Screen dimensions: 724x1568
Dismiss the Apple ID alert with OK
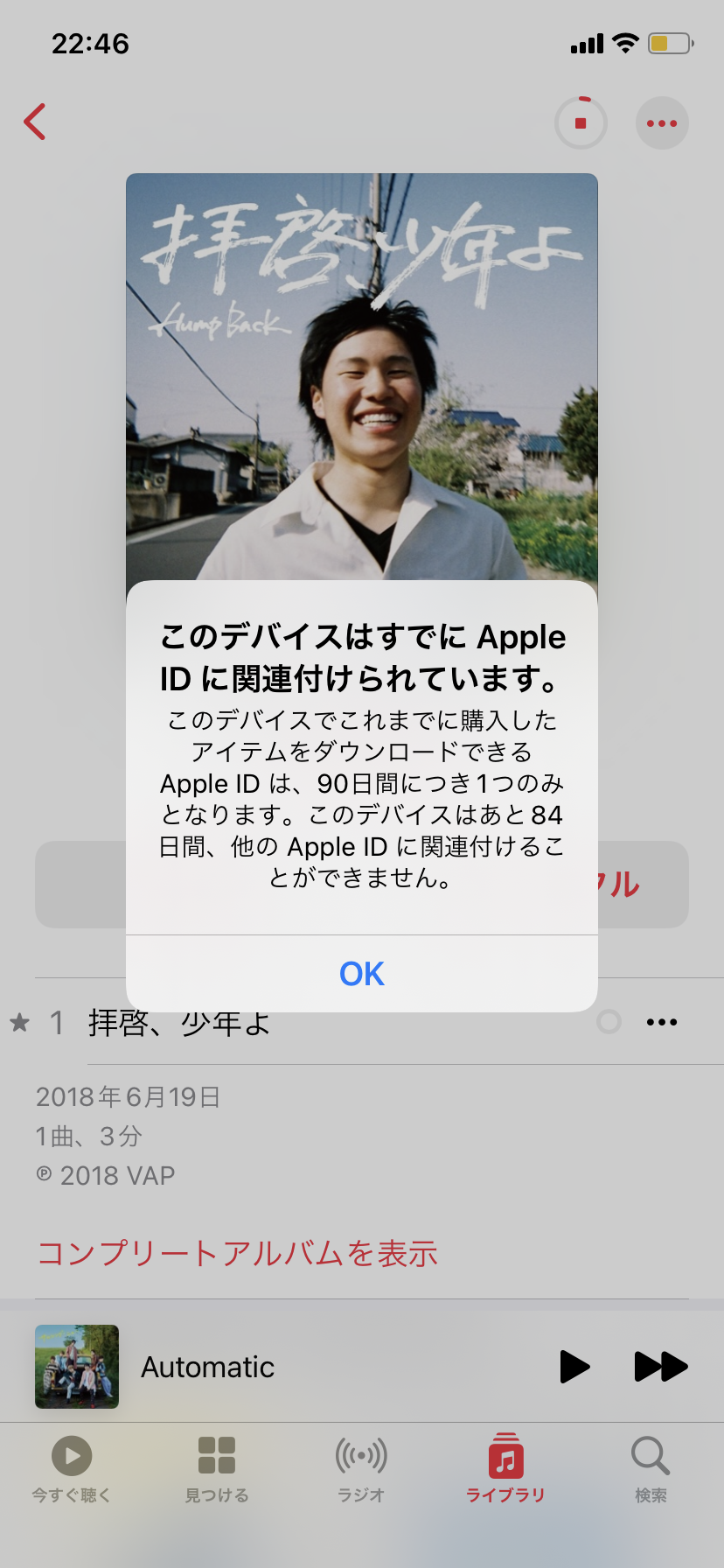(x=361, y=973)
